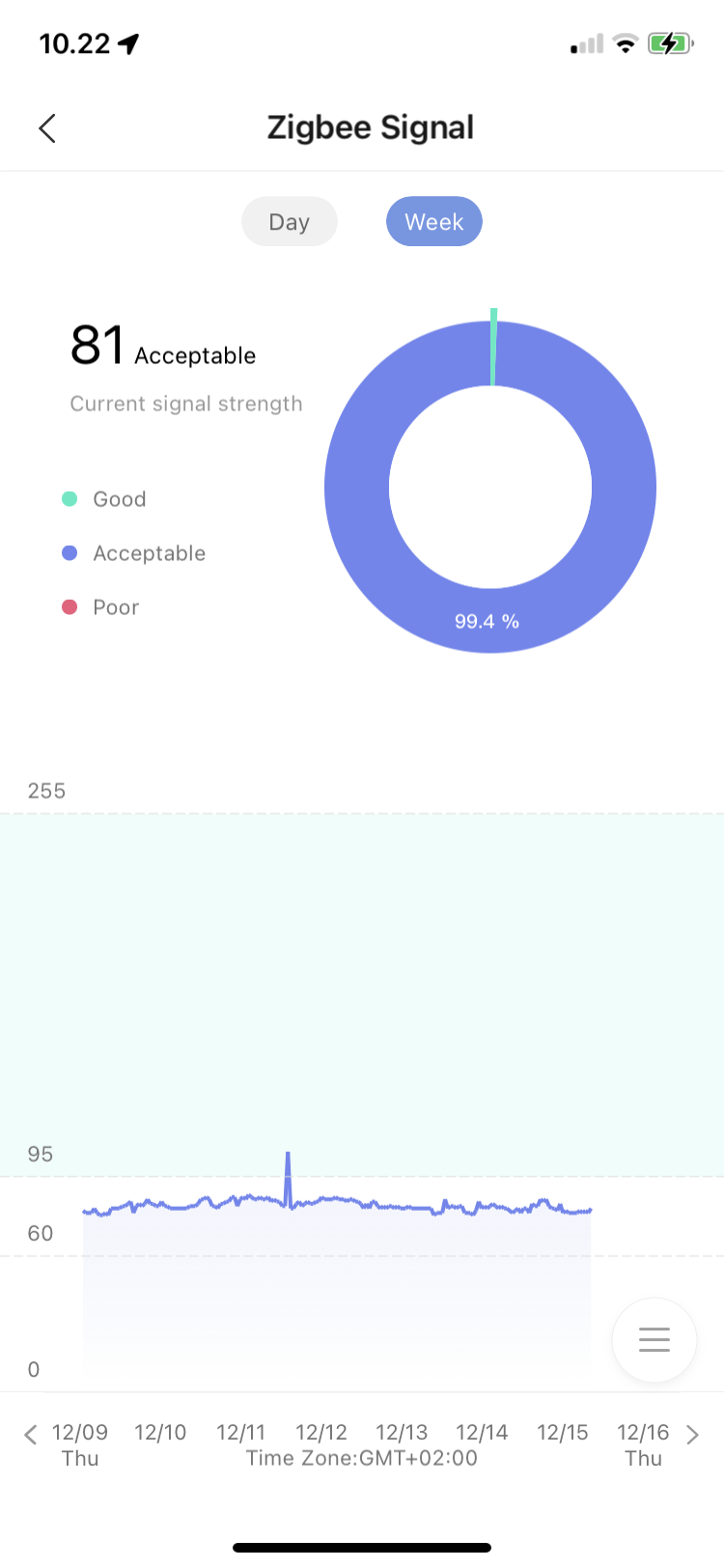Toggle the Poor legend item

[x=101, y=607]
